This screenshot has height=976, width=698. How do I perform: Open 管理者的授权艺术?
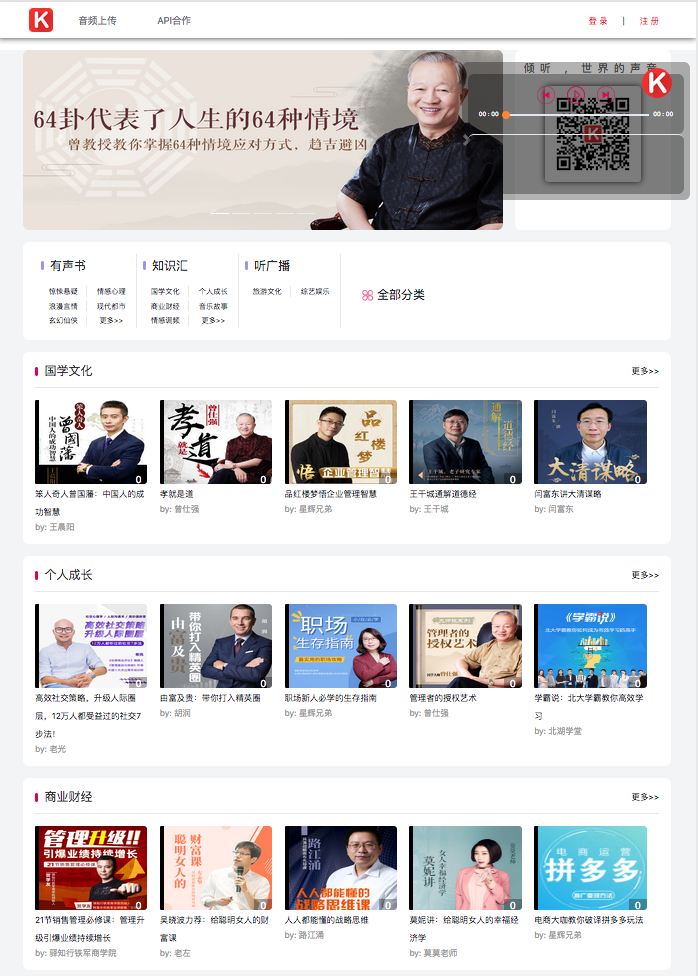[x=465, y=646]
